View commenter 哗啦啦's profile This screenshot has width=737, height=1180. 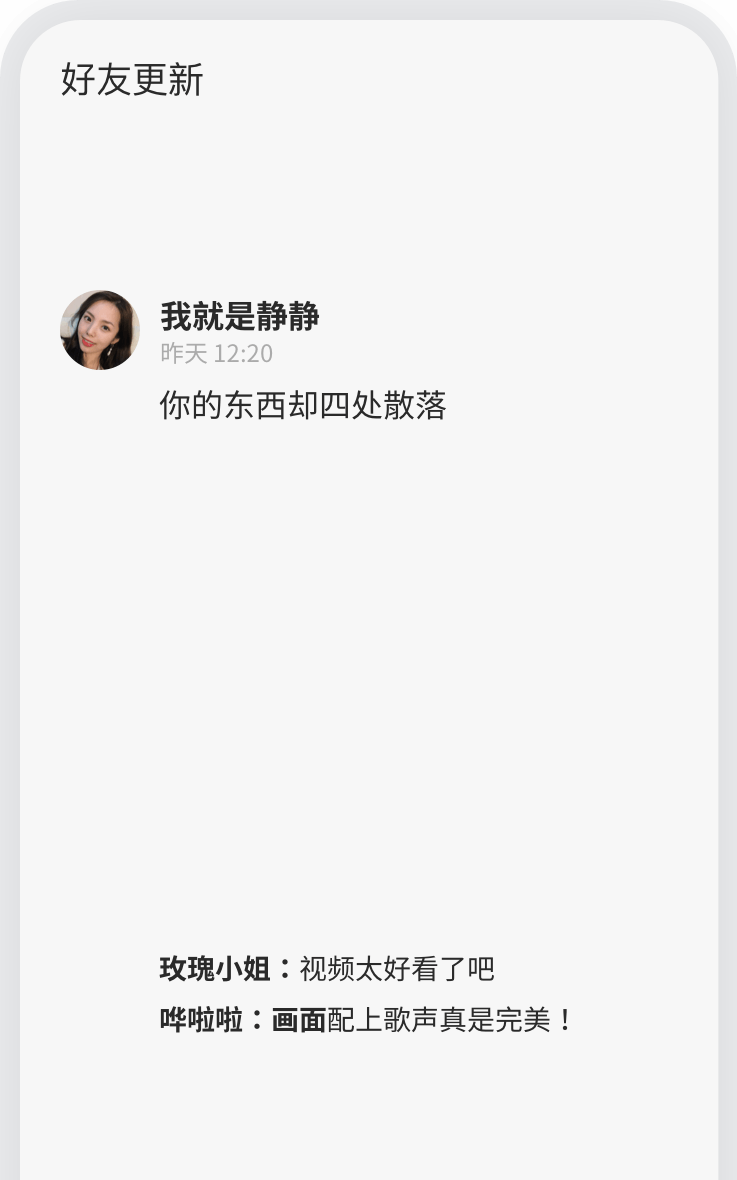(201, 1020)
